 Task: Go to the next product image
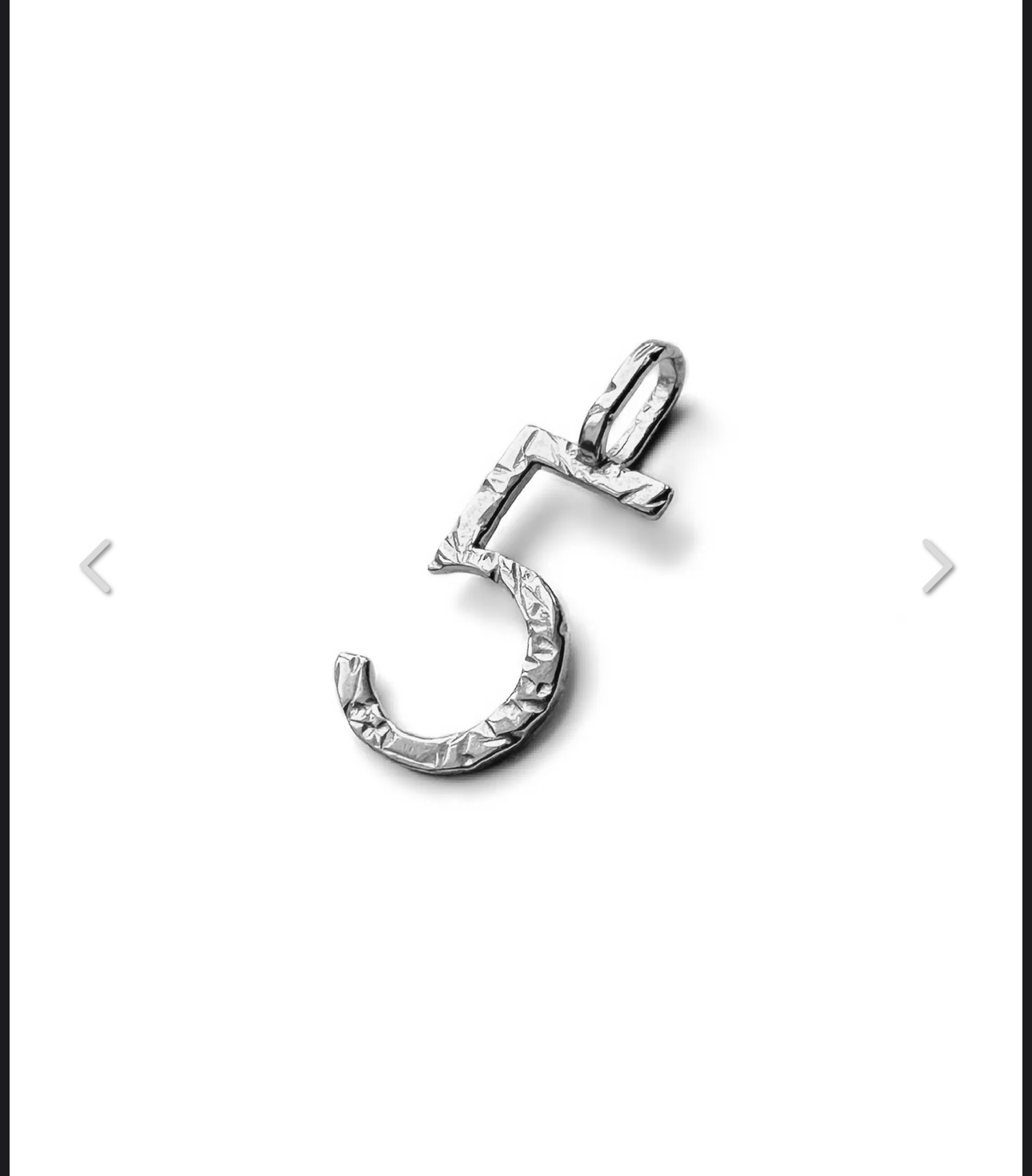click(x=937, y=566)
